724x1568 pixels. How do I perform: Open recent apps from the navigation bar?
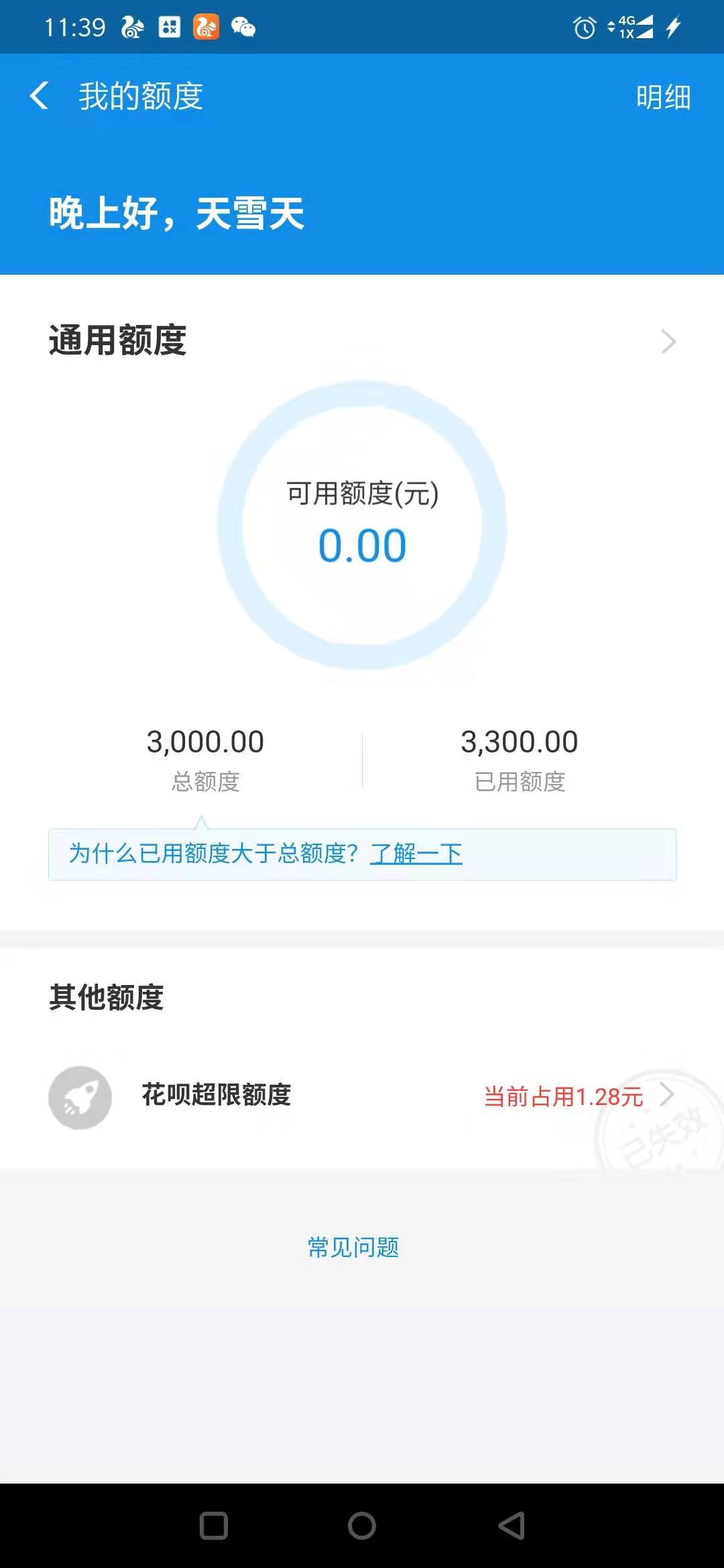214,1526
